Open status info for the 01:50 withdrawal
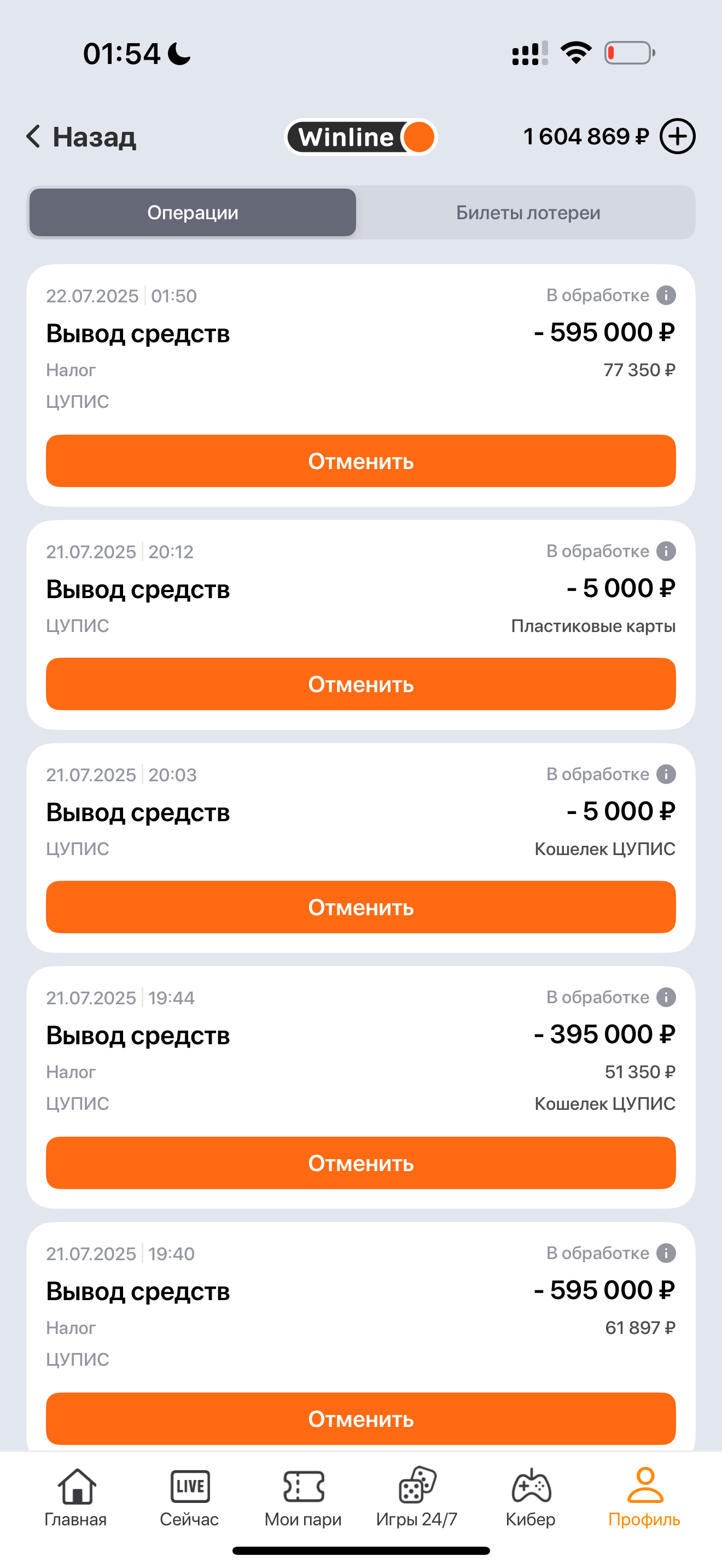722x1568 pixels. (x=666, y=295)
